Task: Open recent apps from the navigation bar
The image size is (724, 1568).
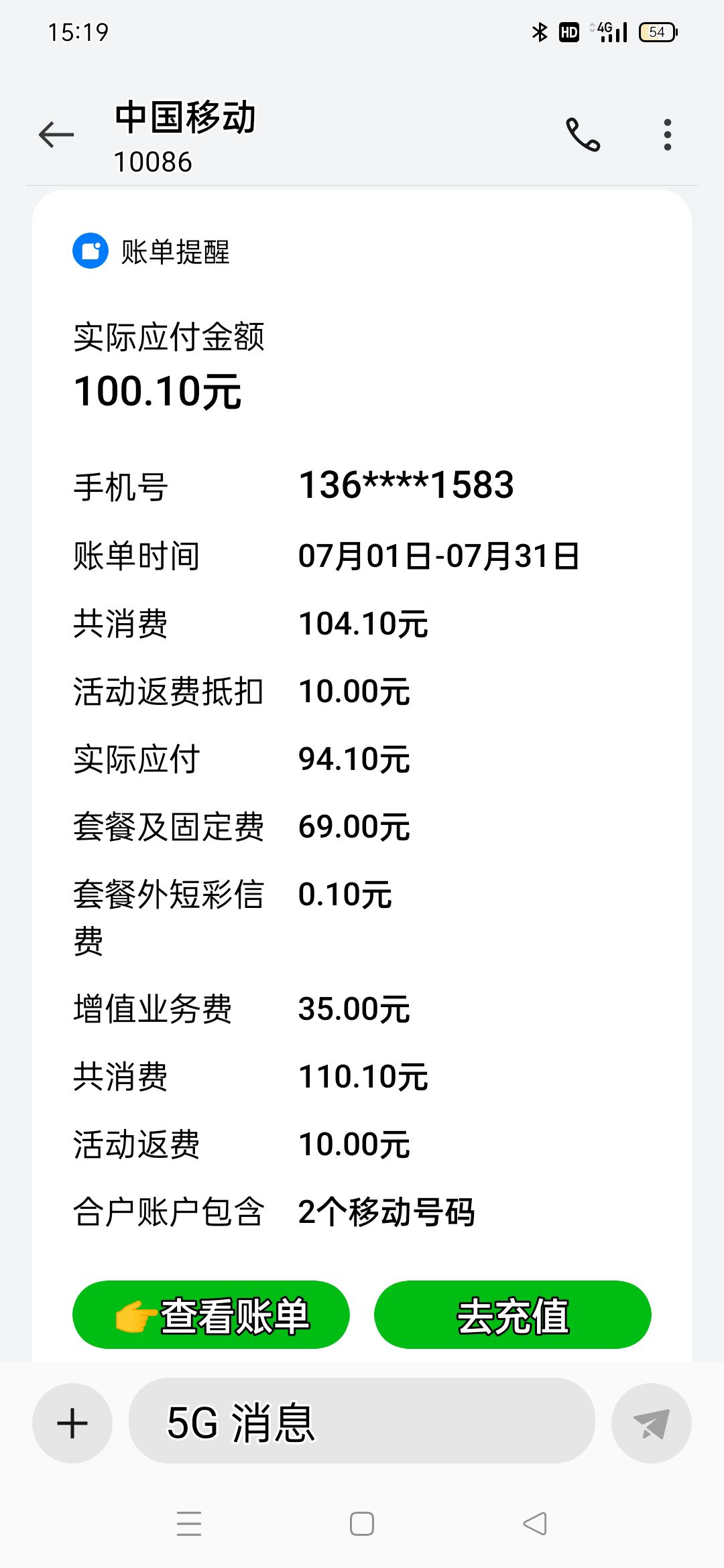Action: [x=189, y=1524]
